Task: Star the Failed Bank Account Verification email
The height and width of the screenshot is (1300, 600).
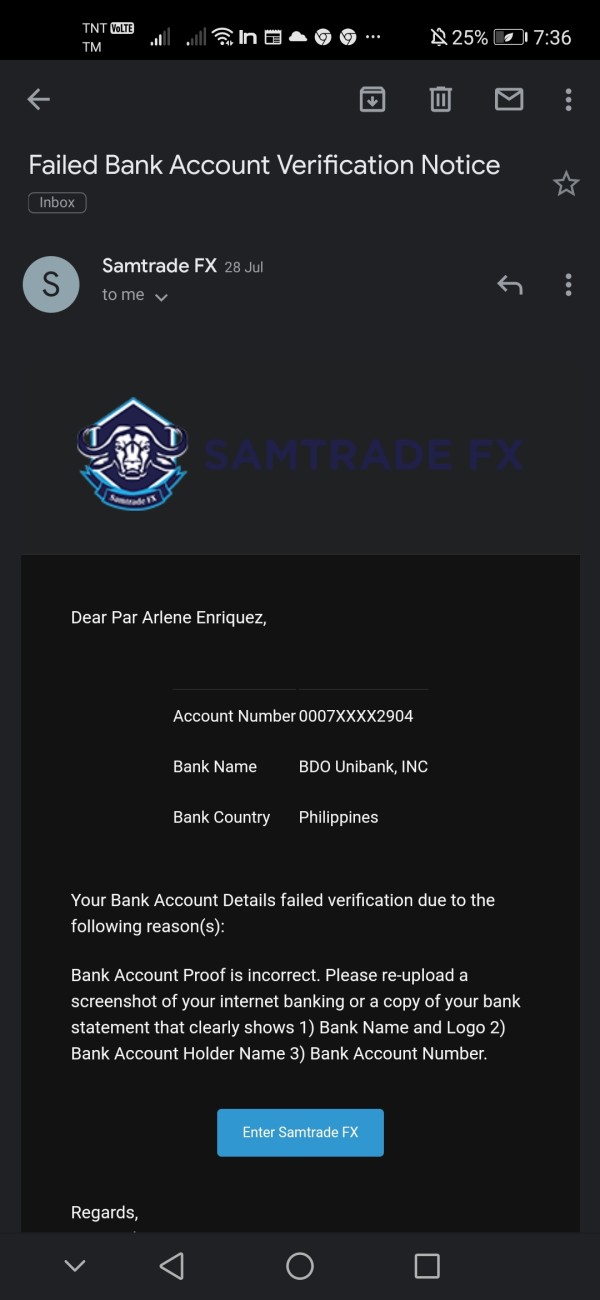Action: tap(566, 184)
